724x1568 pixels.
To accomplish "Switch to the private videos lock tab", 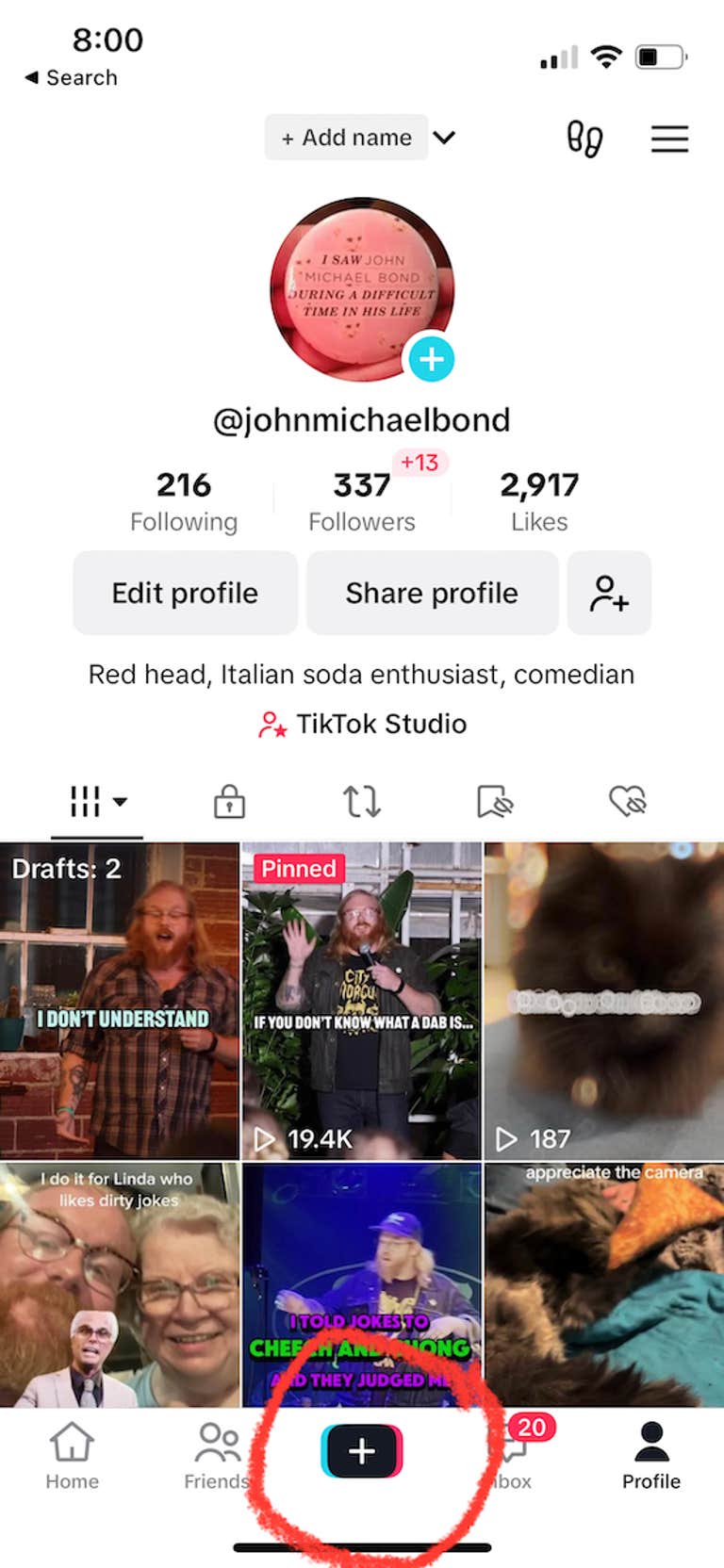I will [x=229, y=802].
